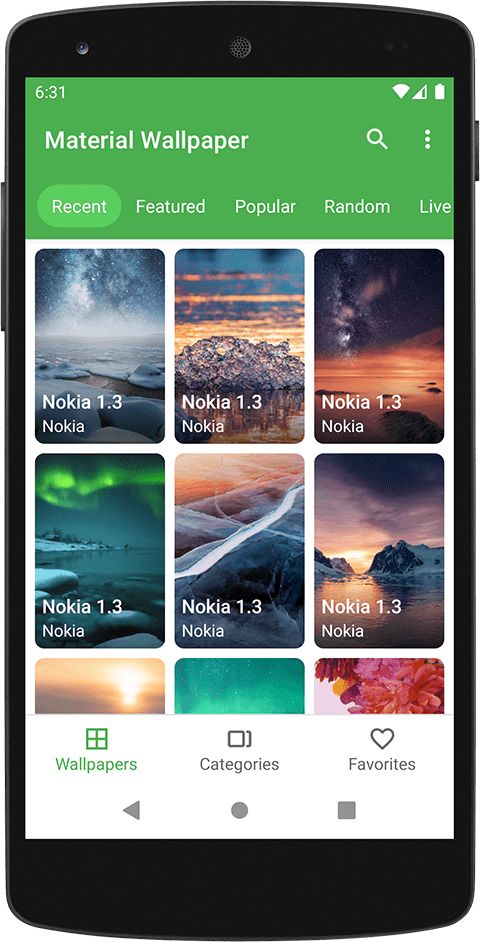The image size is (480, 942).
Task: Open the Favorites tab
Action: click(x=382, y=750)
